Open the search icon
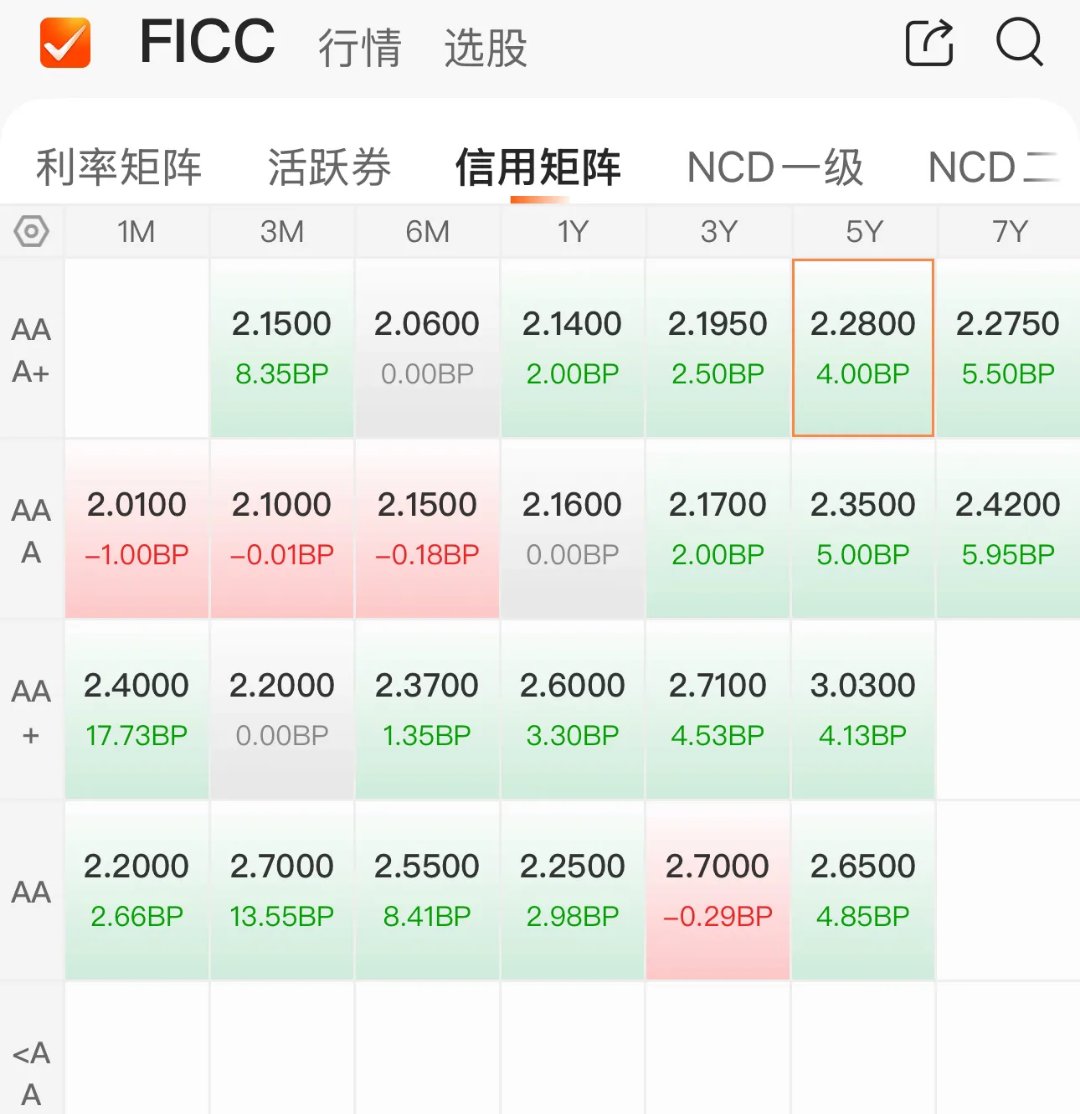The width and height of the screenshot is (1080, 1114). point(1019,44)
